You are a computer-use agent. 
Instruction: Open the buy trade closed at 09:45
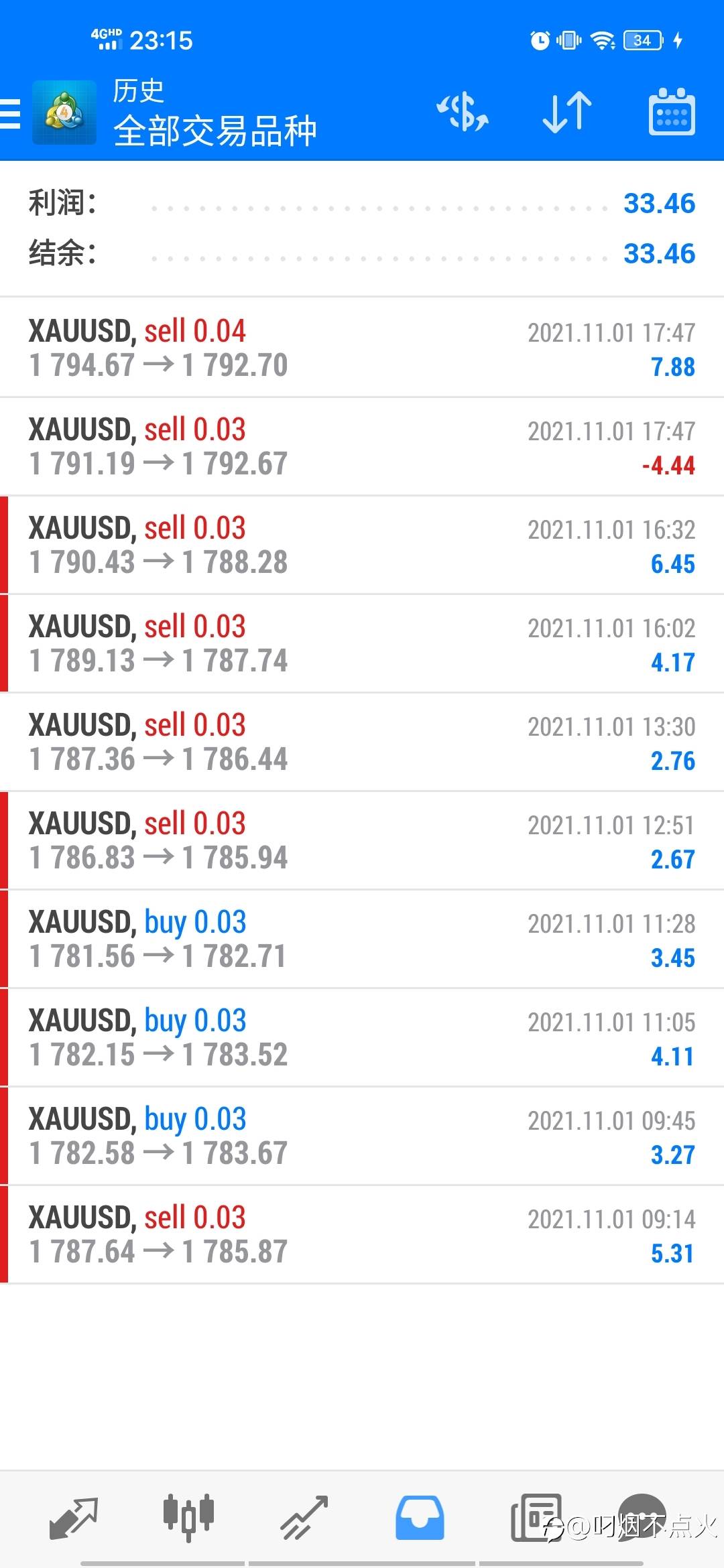click(362, 1136)
